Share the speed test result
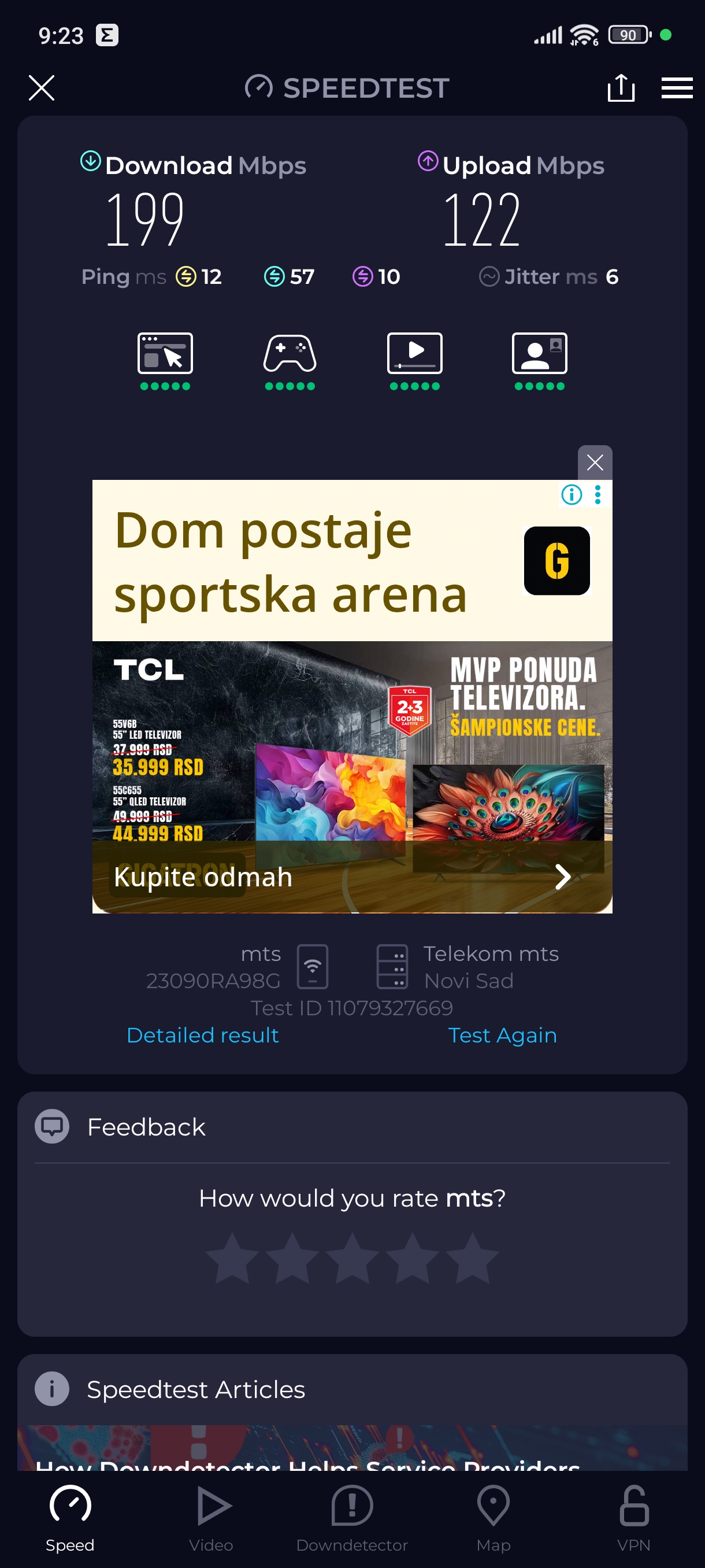Image resolution: width=705 pixels, height=1568 pixels. point(621,88)
